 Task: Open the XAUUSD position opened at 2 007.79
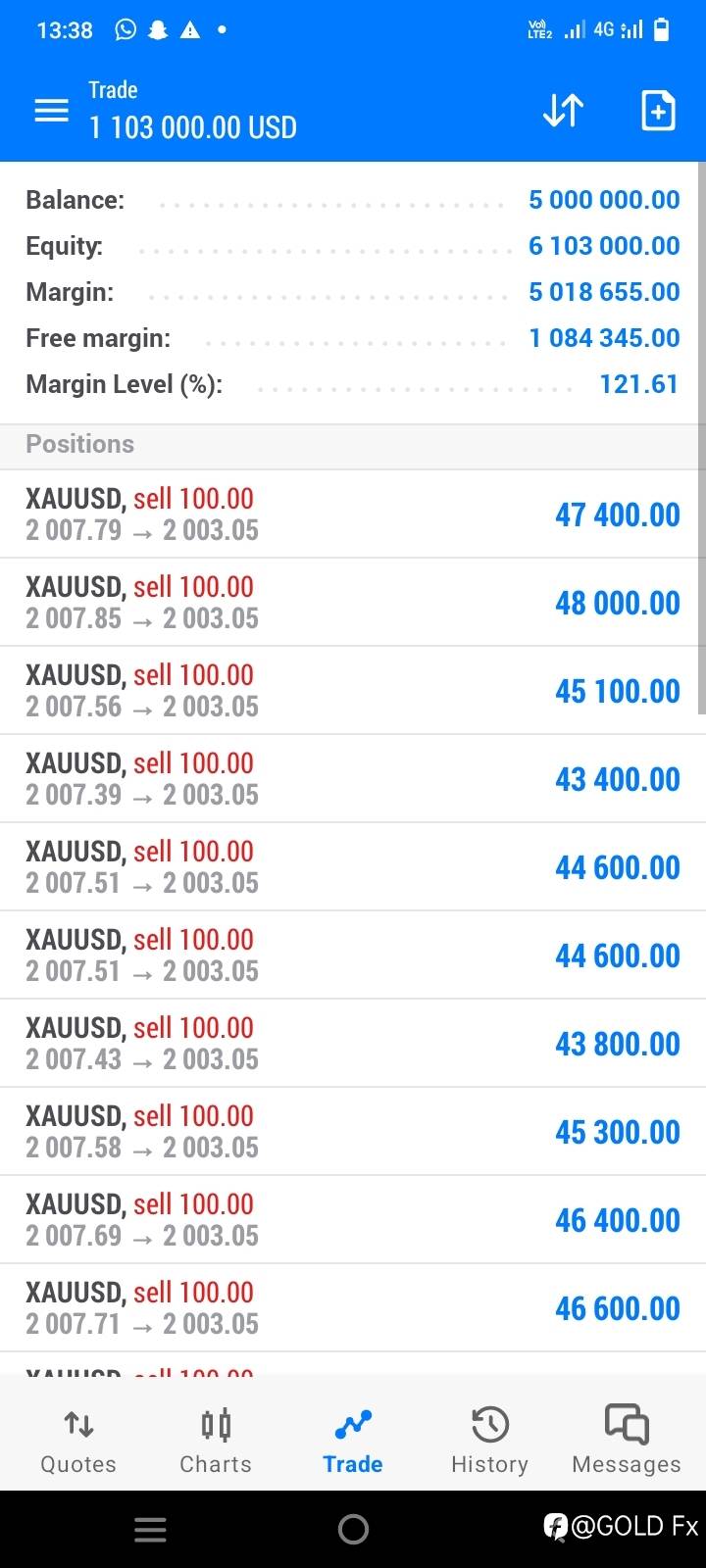click(x=353, y=514)
